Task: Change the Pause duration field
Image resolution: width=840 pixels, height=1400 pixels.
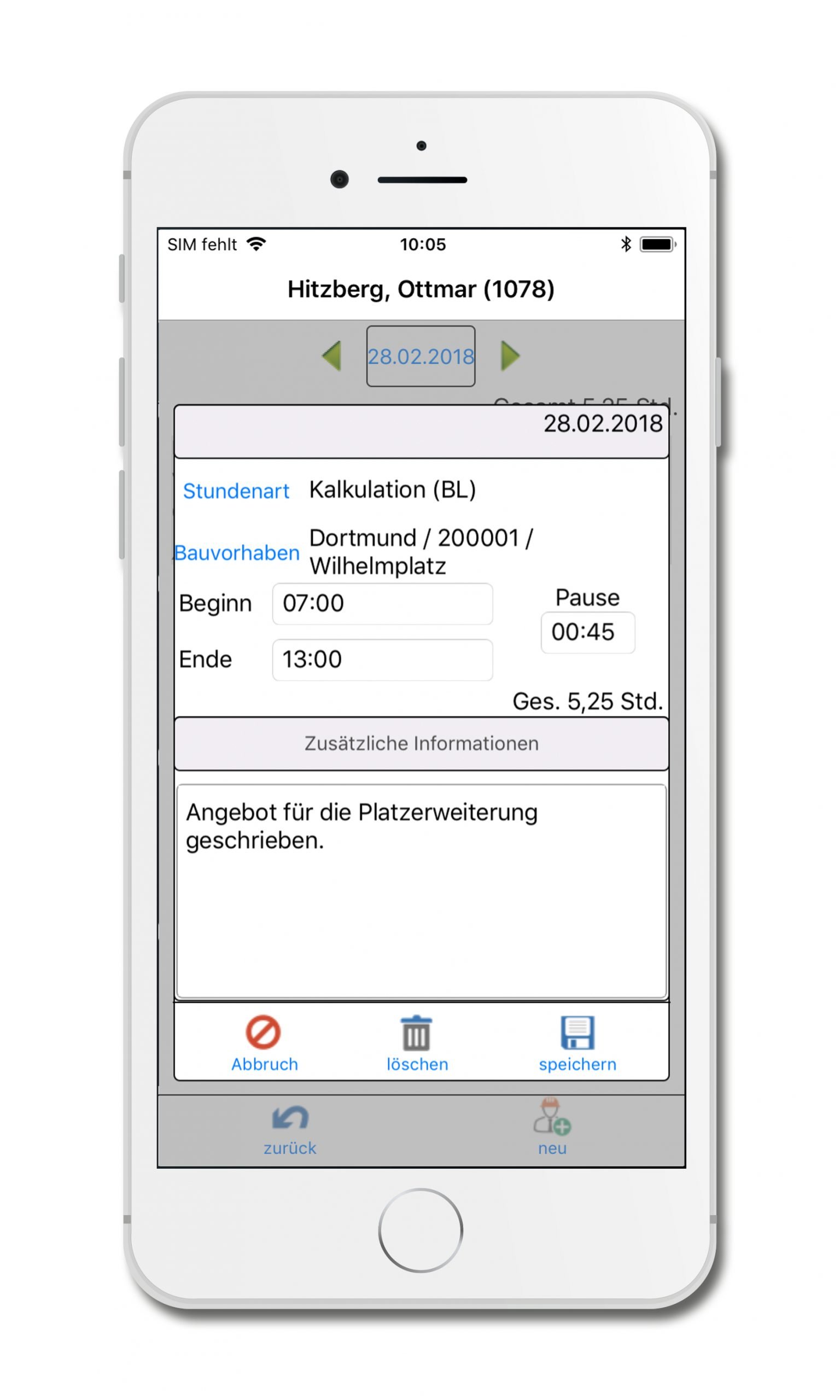Action: tap(587, 632)
